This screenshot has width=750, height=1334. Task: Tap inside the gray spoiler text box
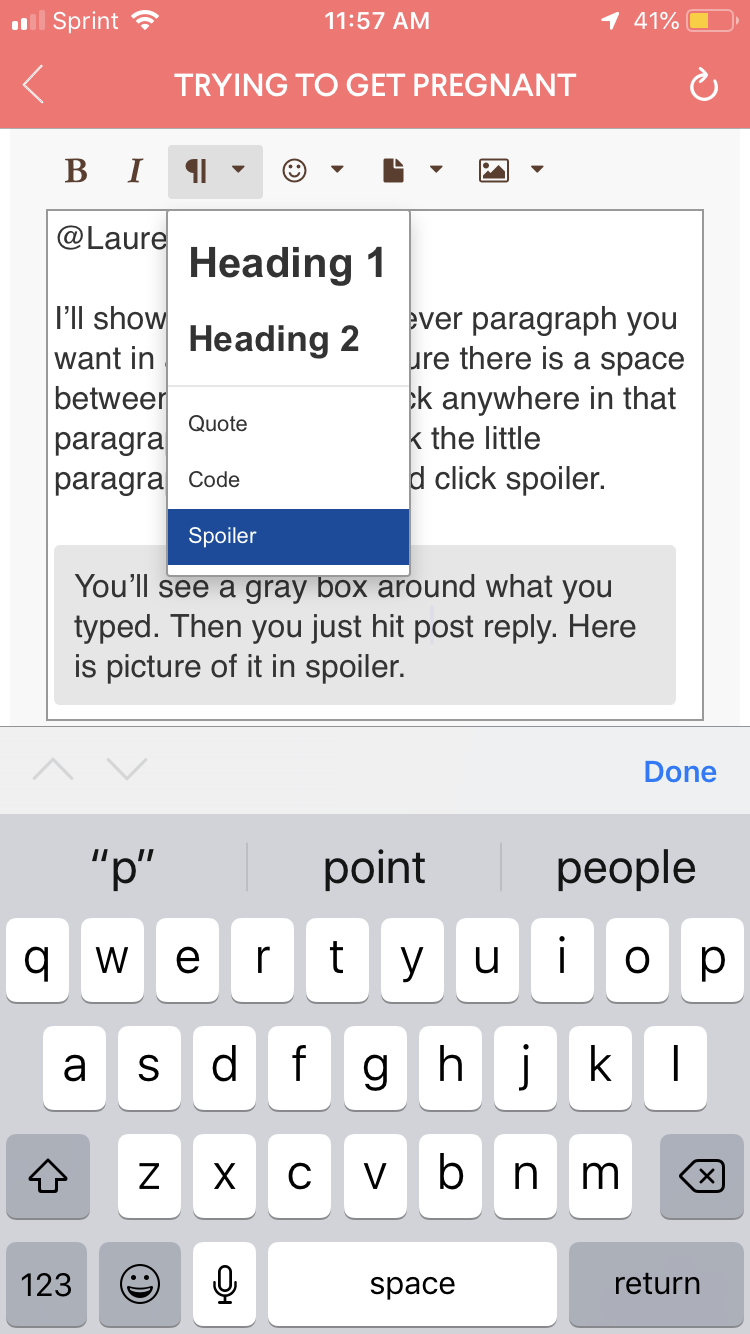(x=365, y=626)
